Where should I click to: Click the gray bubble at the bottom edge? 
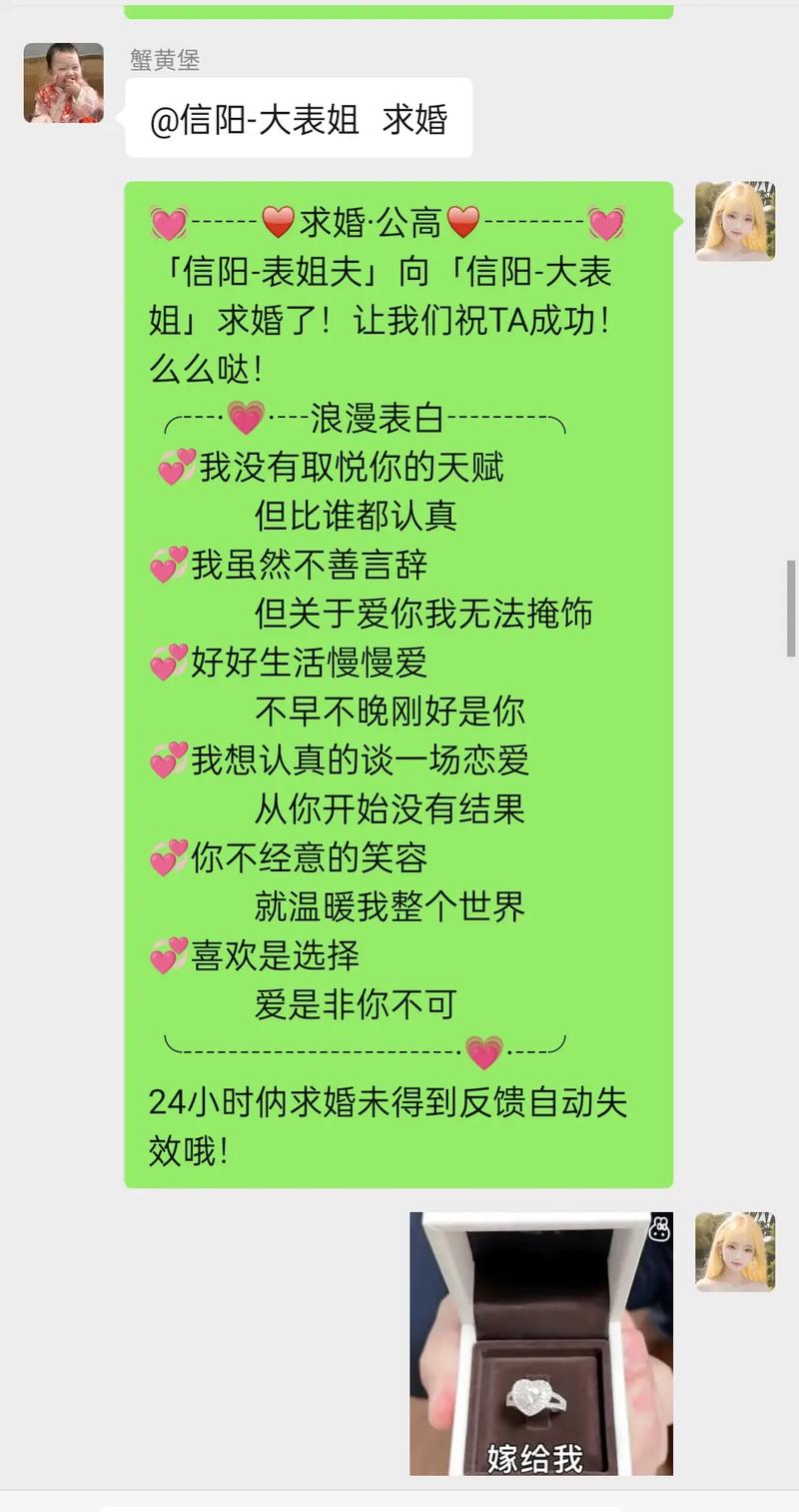[399, 1504]
